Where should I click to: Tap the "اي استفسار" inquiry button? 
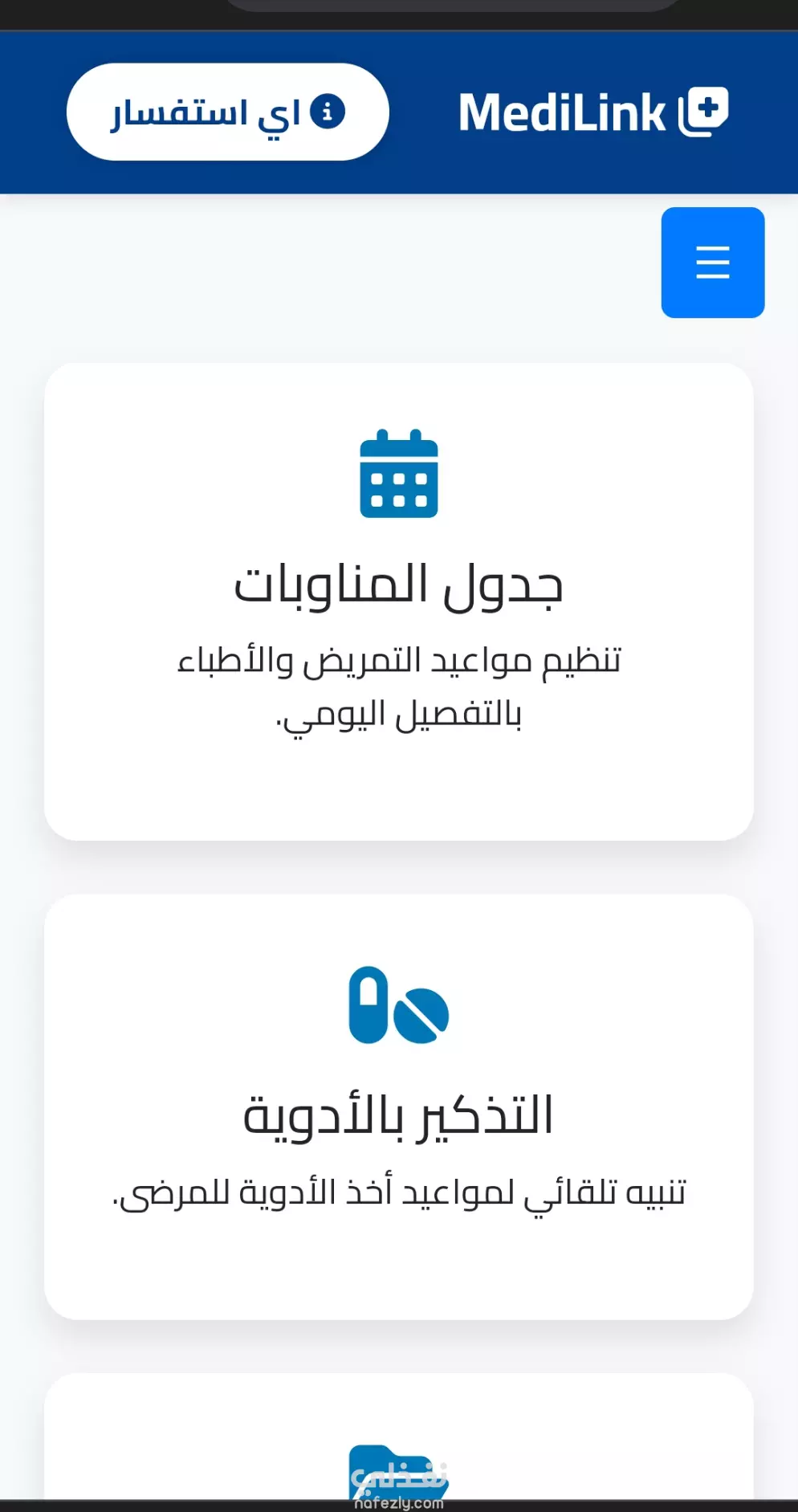228,112
